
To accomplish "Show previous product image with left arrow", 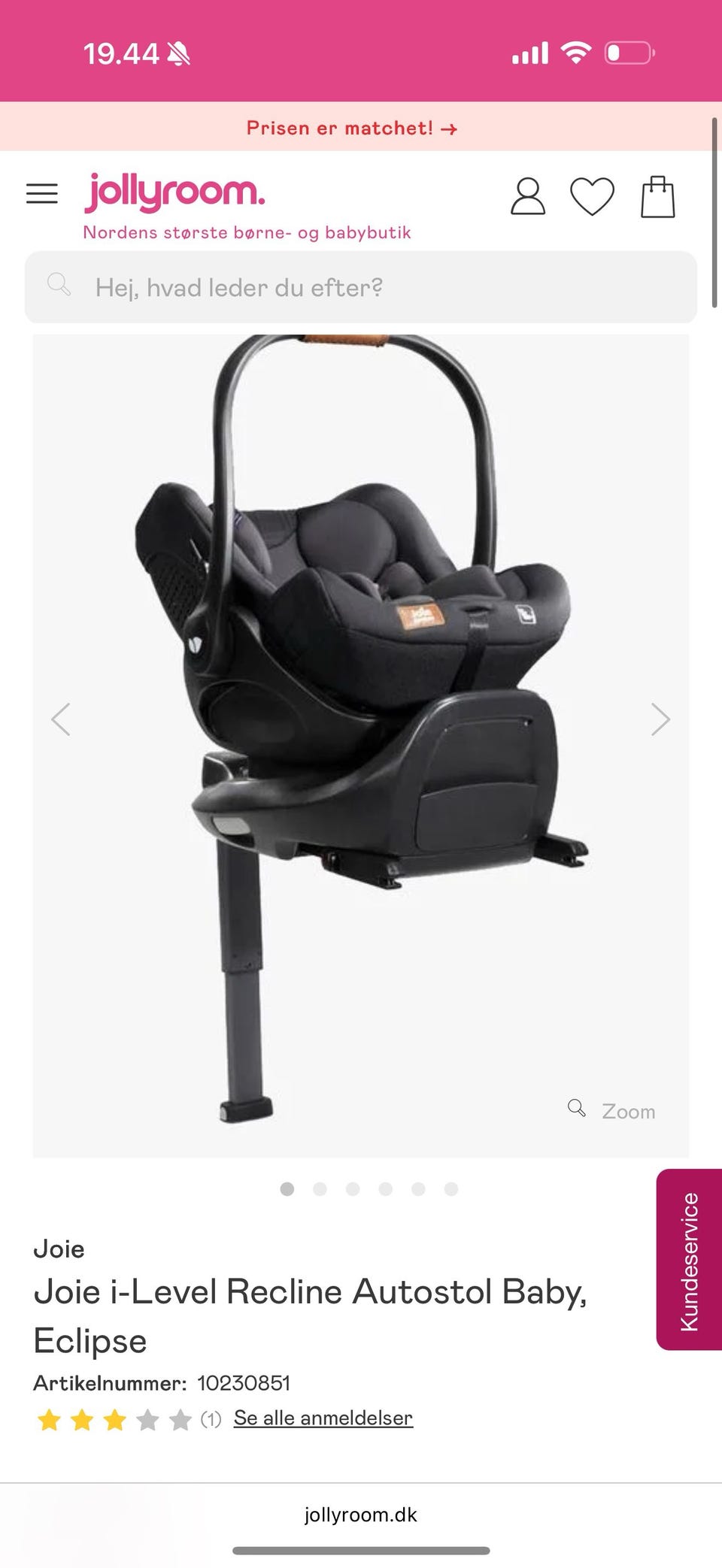I will point(61,719).
